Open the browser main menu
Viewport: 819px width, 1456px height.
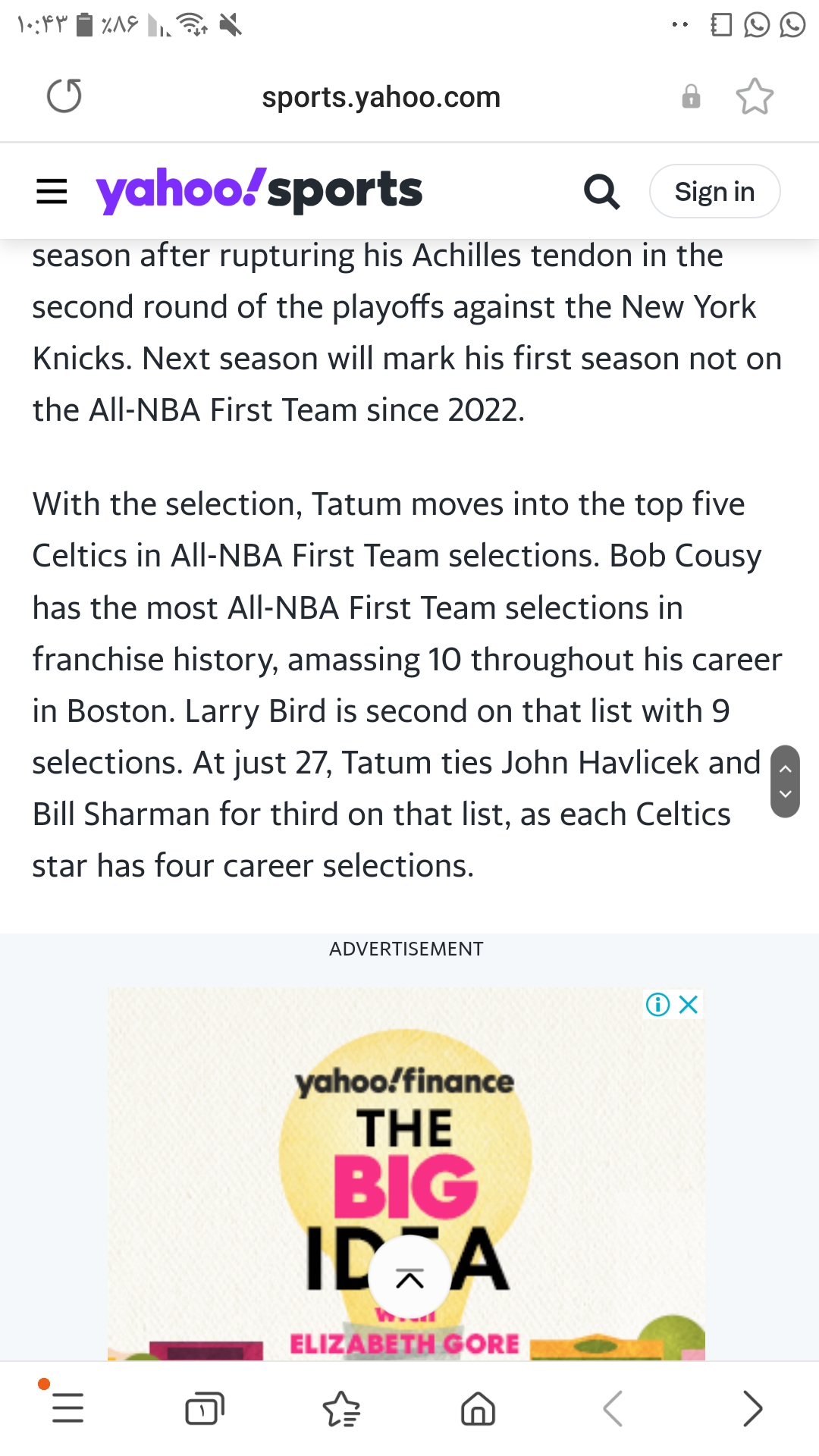67,1408
